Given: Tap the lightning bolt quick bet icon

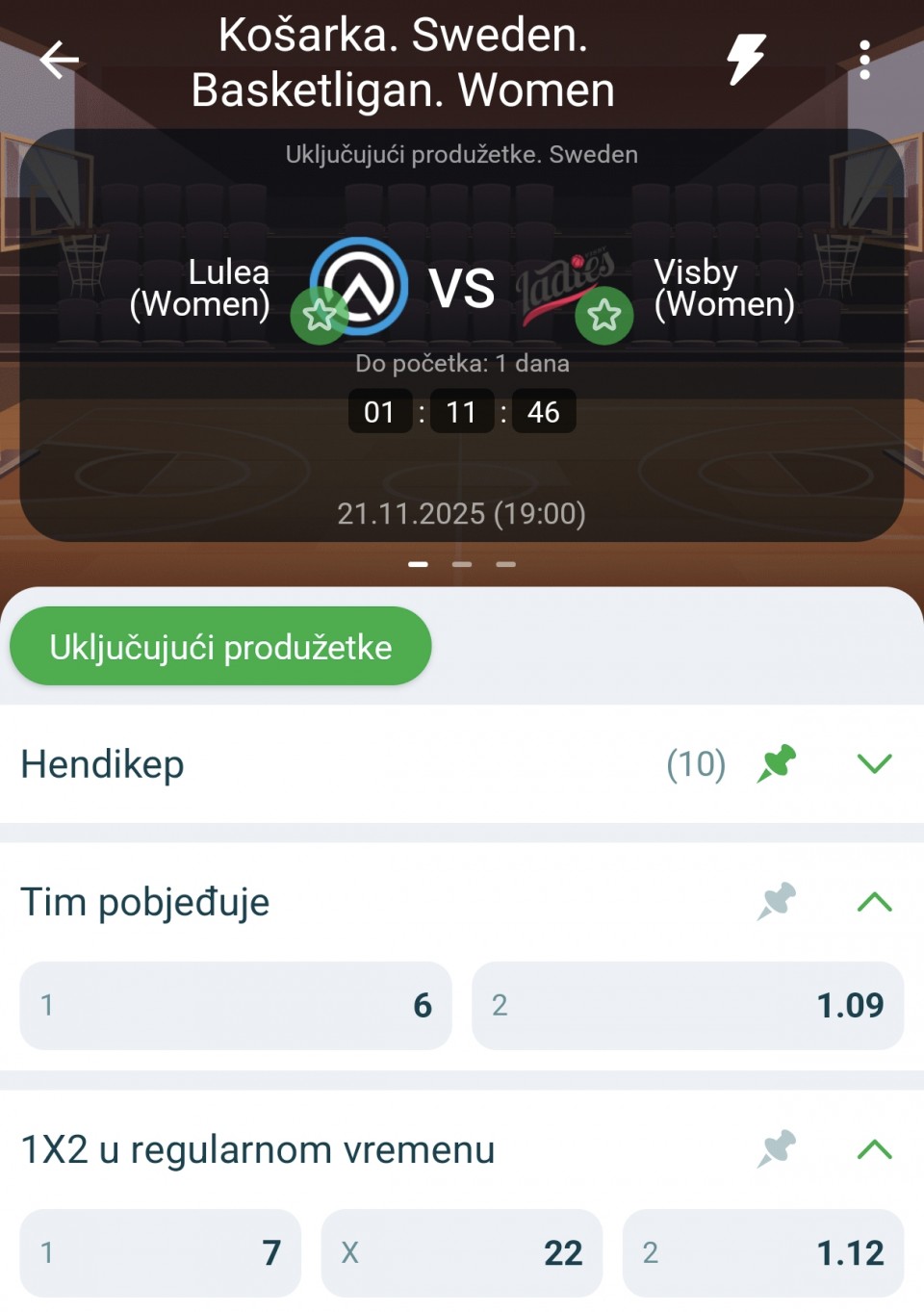Looking at the screenshot, I should click(x=746, y=60).
